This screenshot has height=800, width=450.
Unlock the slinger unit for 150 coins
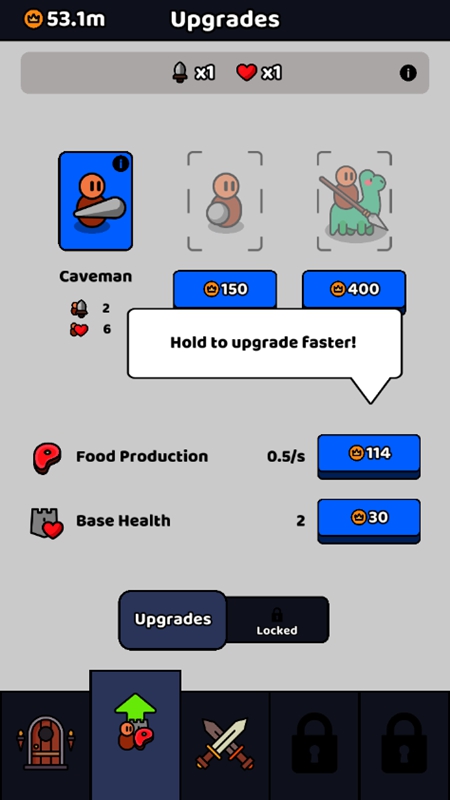pyautogui.click(x=224, y=289)
